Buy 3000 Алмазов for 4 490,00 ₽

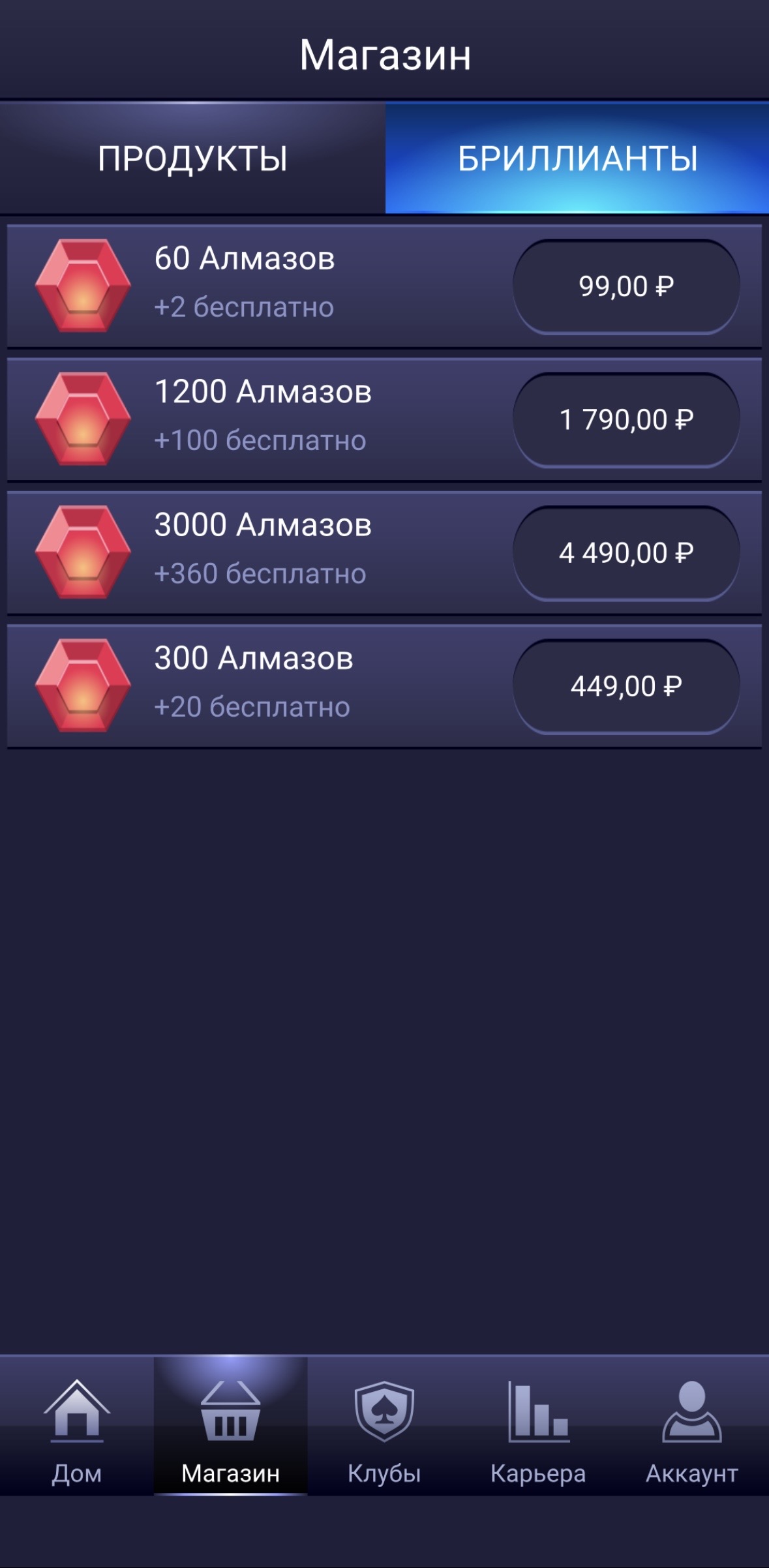click(626, 553)
